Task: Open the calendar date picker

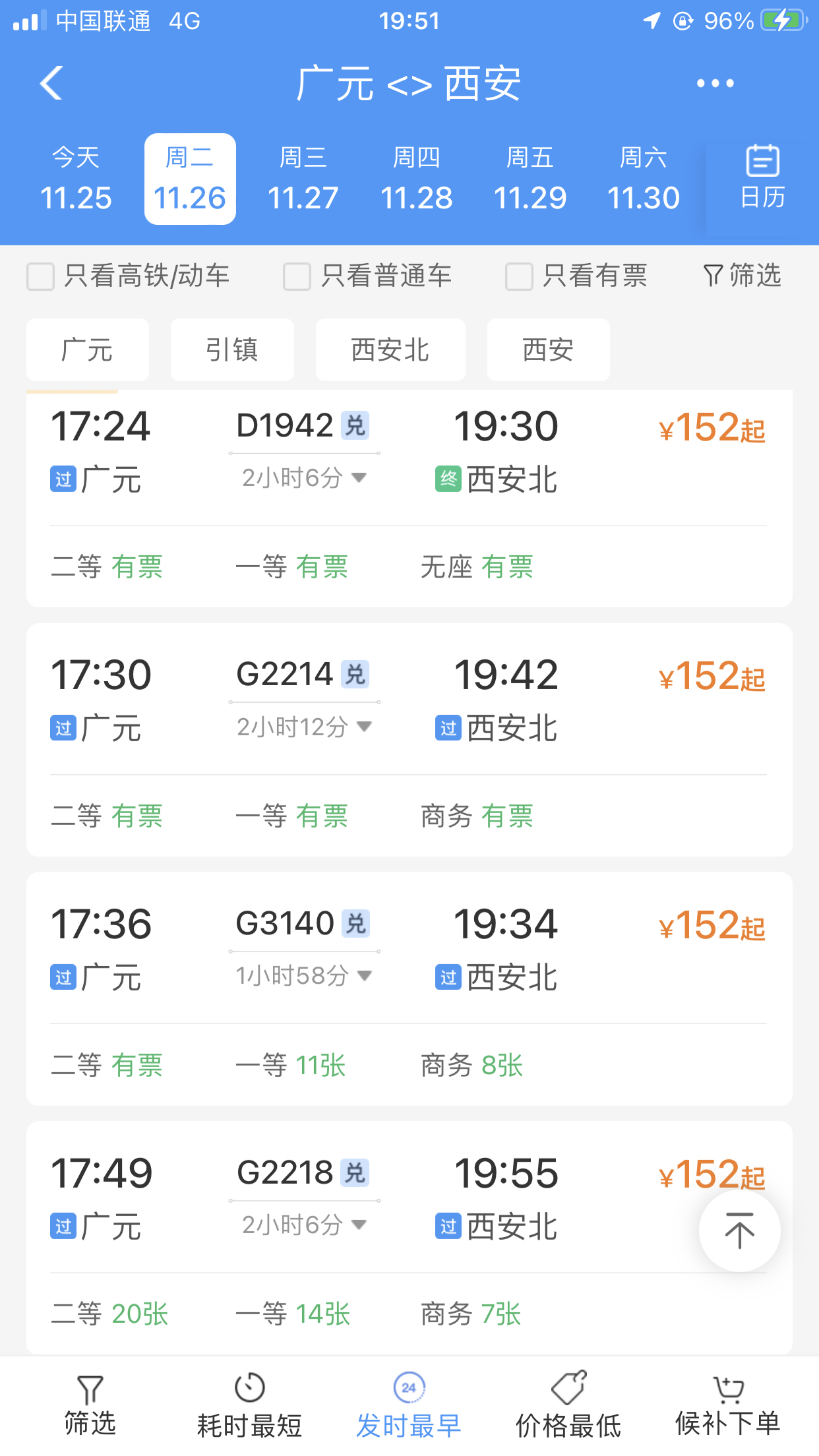Action: (762, 177)
